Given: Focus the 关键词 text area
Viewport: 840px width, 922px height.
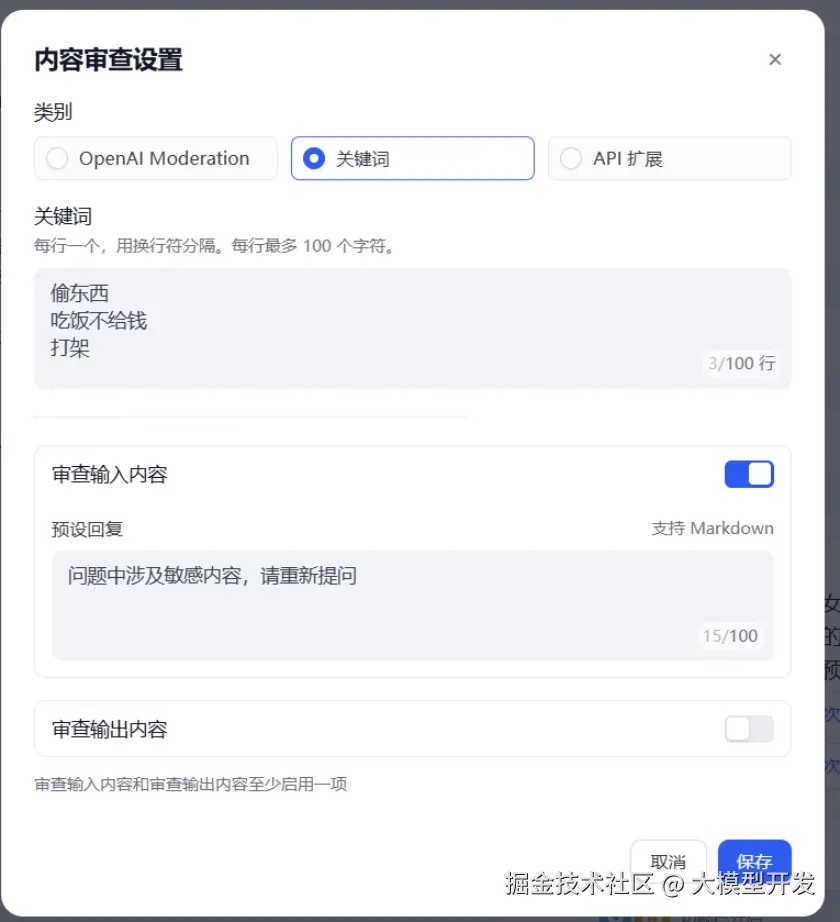Looking at the screenshot, I should point(412,327).
